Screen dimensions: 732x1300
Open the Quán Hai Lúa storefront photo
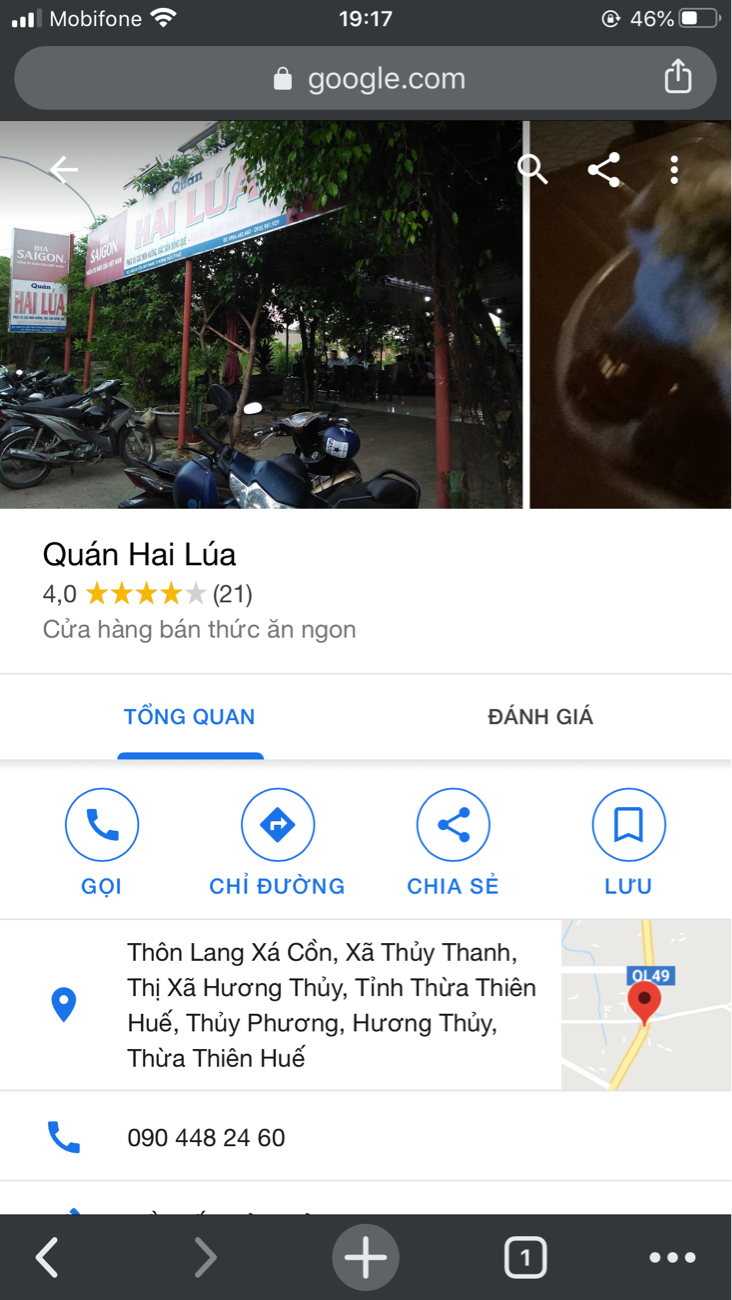(262, 315)
